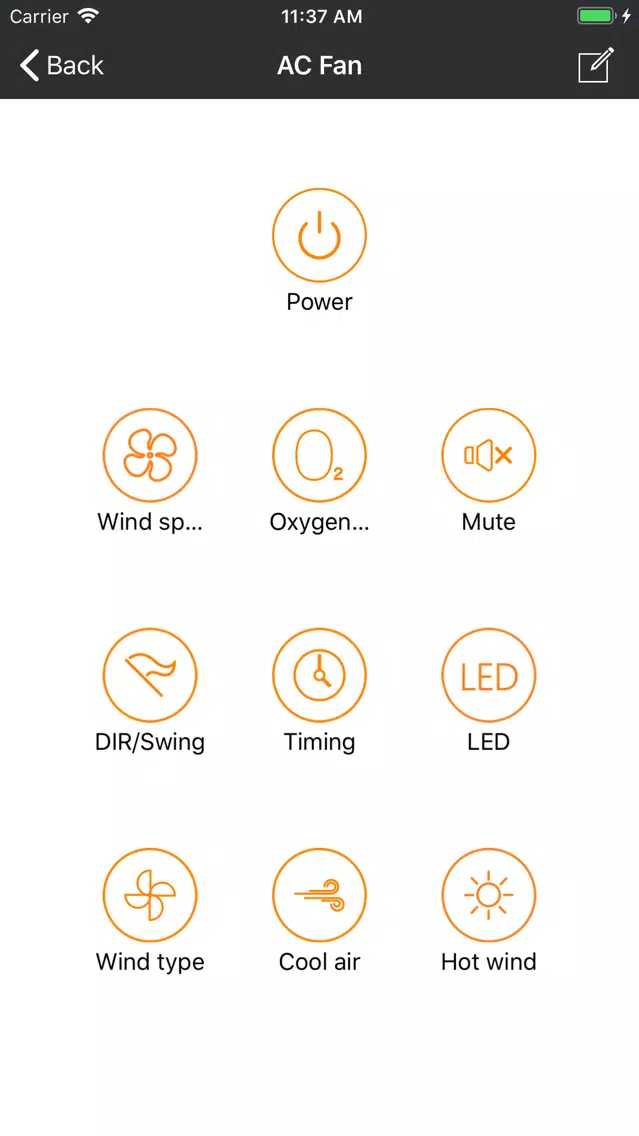
Task: Toggle the fan Power button
Action: pyautogui.click(x=320, y=235)
